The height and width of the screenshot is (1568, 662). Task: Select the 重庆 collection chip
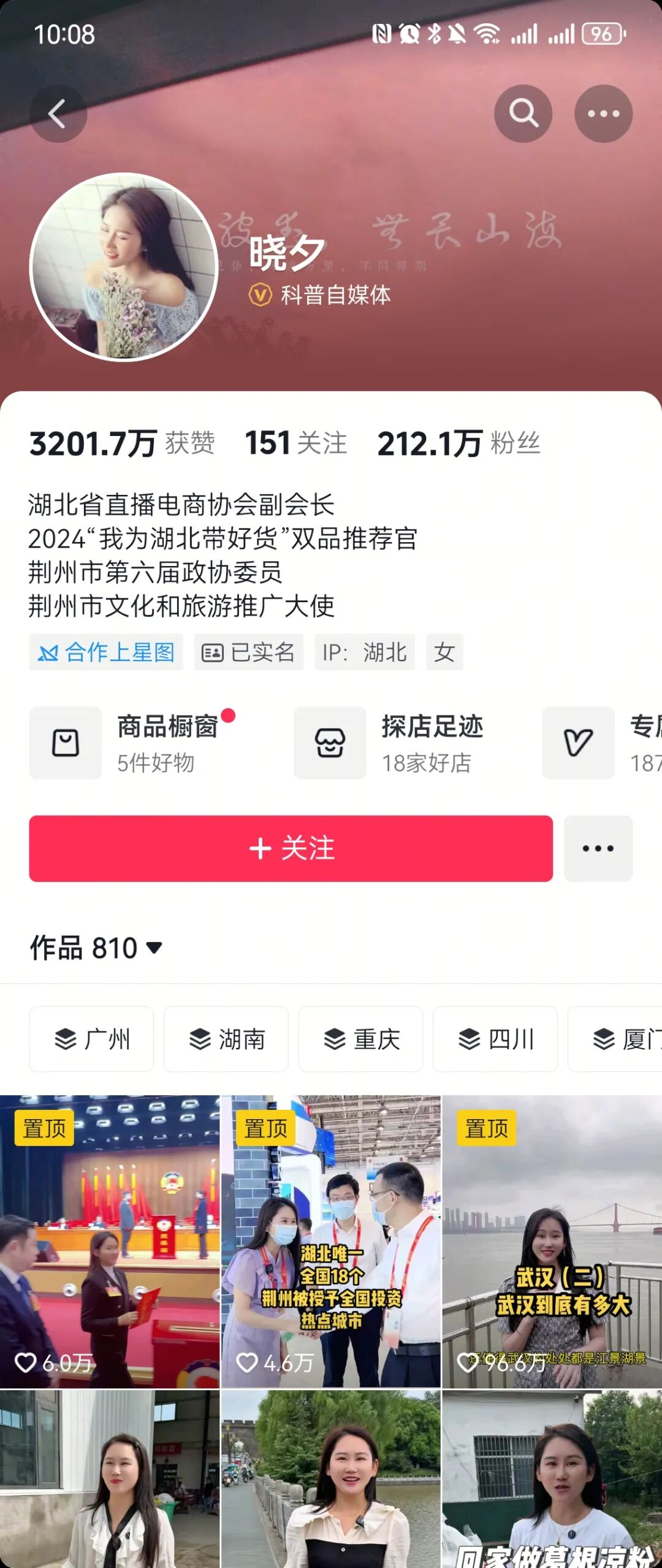click(x=360, y=1039)
